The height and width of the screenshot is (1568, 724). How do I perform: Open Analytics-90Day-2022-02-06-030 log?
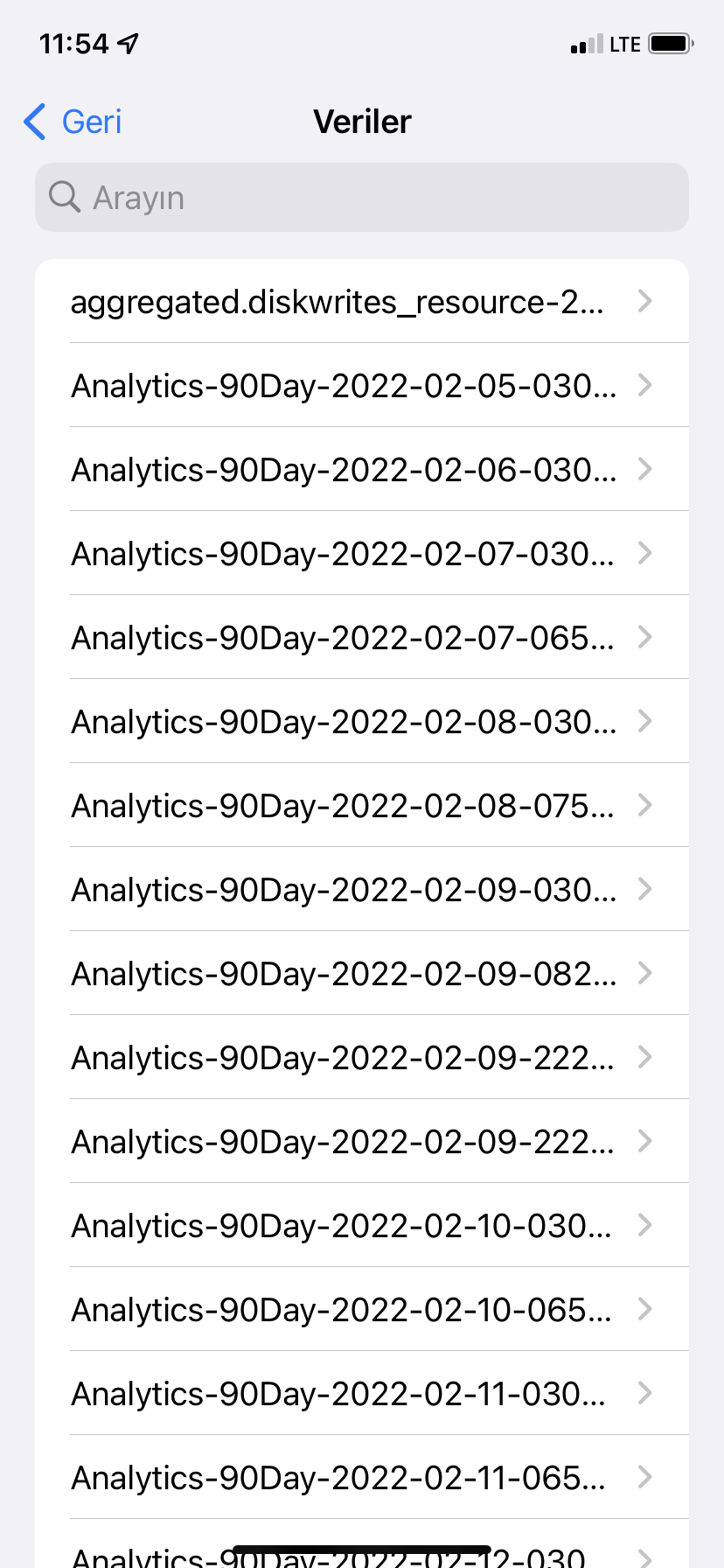tap(362, 469)
